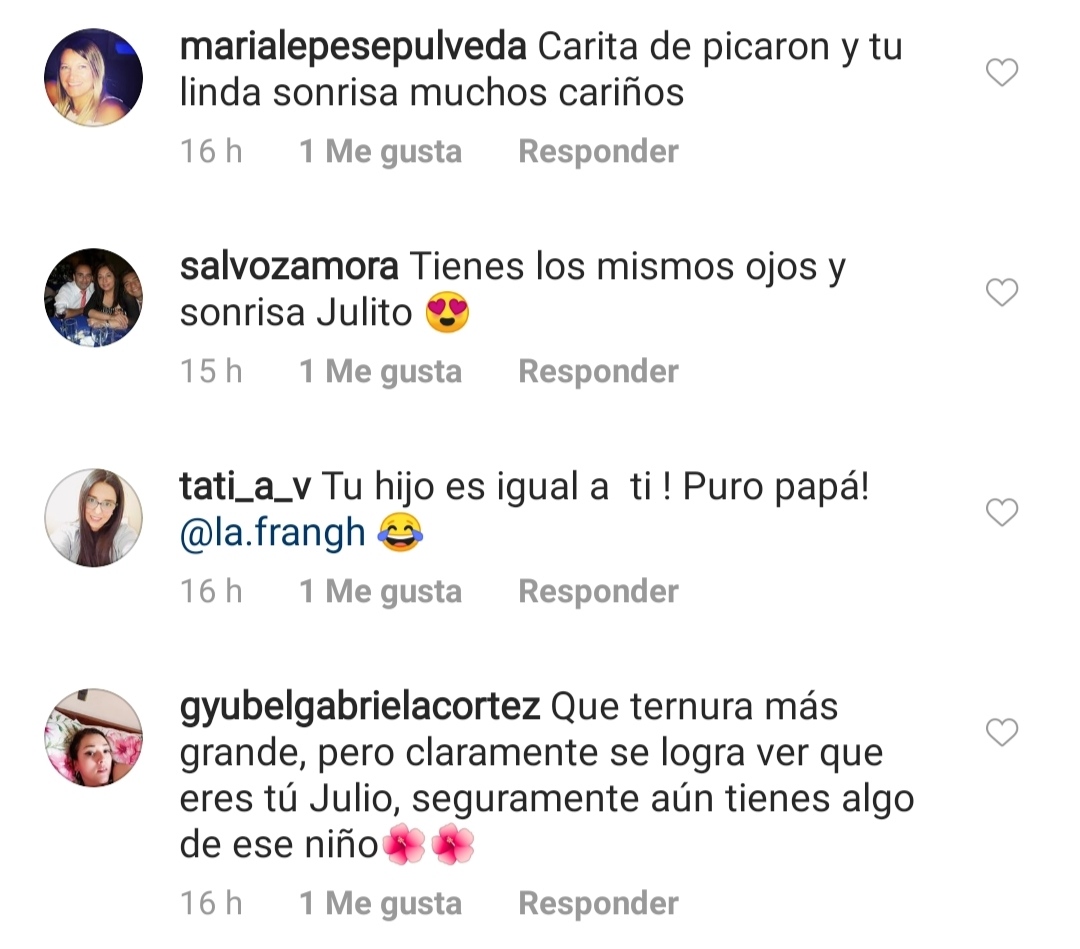Like salvozamora's comment with the heart
1080x949 pixels.
[x=1001, y=292]
